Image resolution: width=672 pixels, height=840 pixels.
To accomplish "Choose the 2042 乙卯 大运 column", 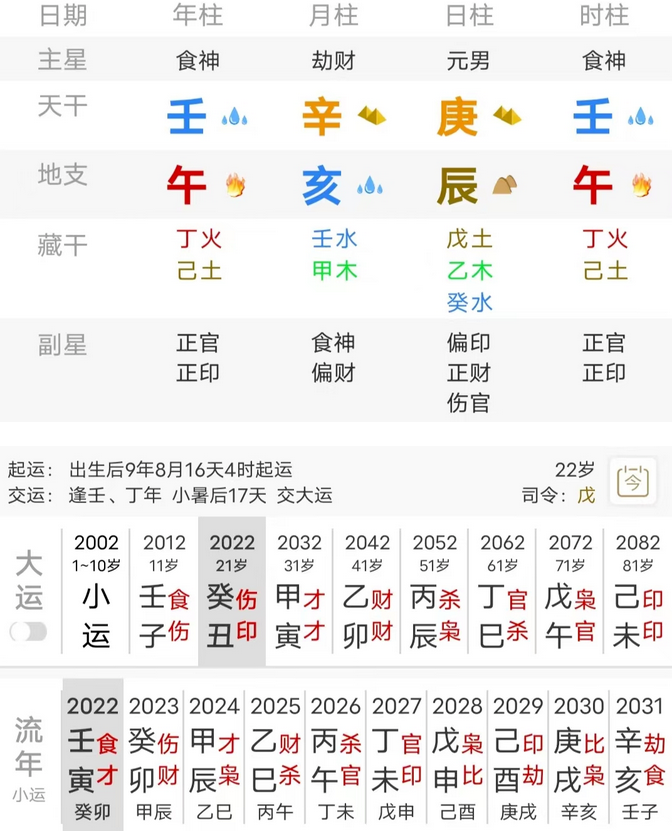I will (367, 592).
